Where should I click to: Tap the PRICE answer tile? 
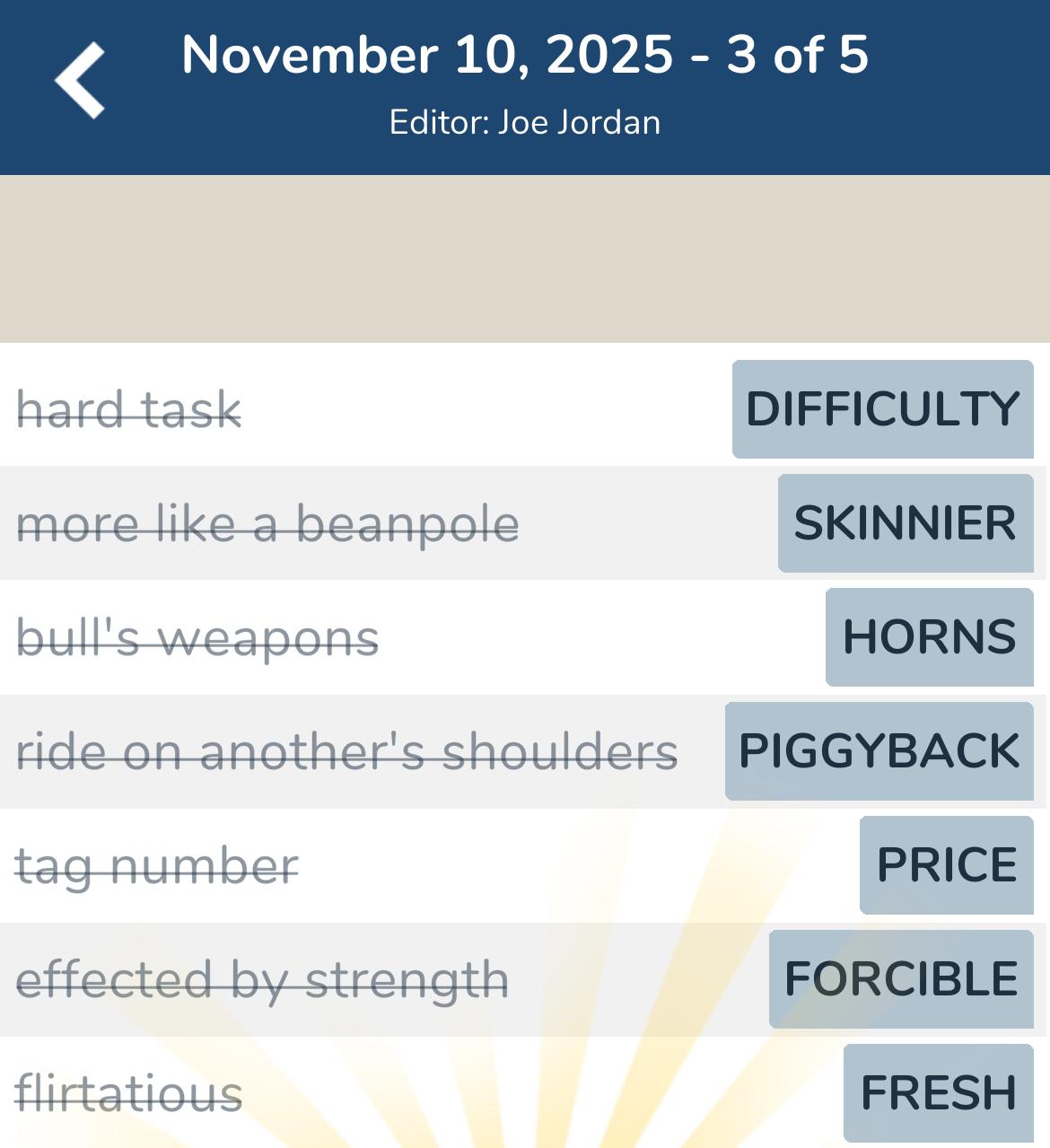pos(946,865)
